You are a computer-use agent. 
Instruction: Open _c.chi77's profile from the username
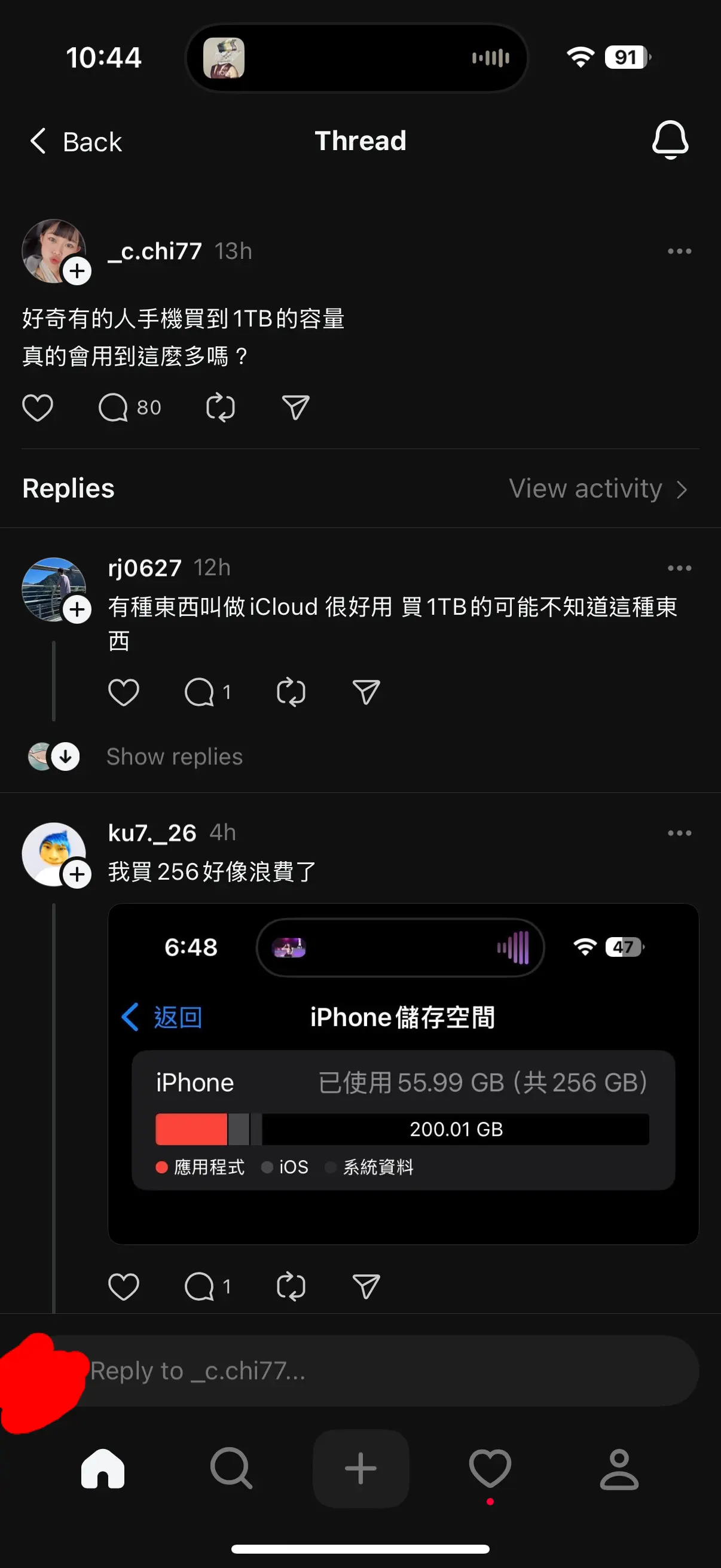154,251
